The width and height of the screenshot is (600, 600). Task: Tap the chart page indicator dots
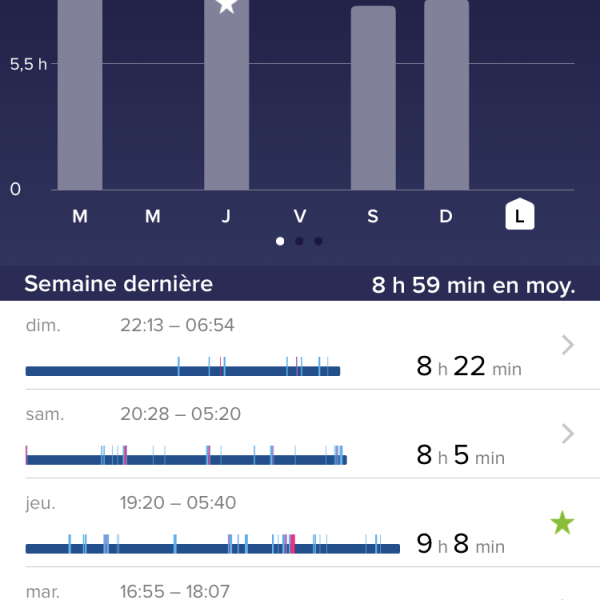(x=299, y=241)
